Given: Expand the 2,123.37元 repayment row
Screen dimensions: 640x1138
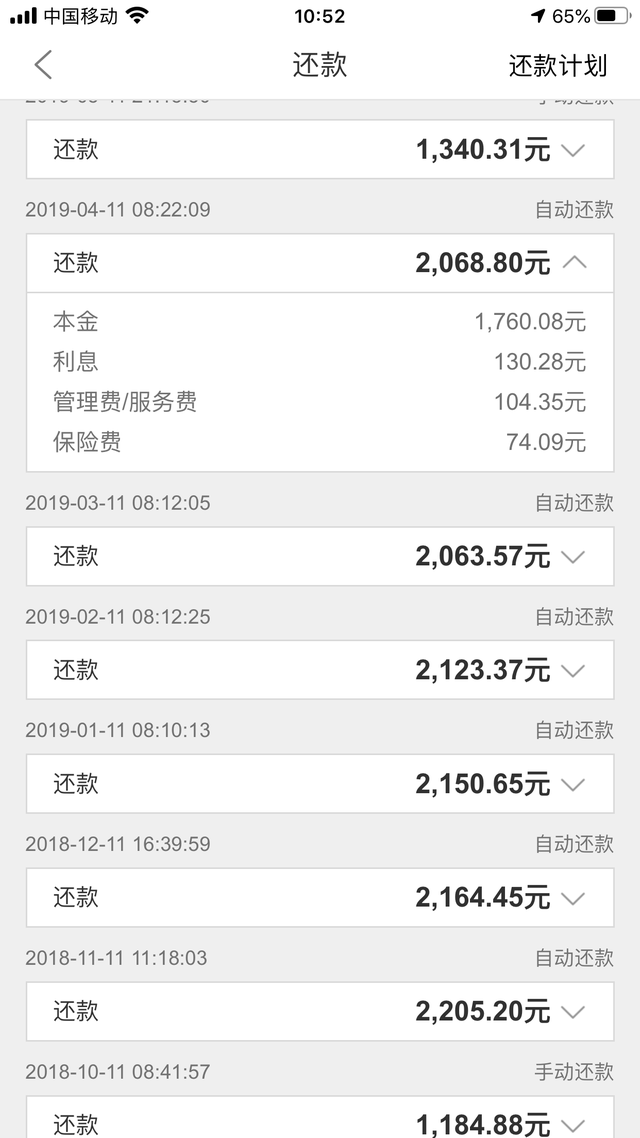Looking at the screenshot, I should (x=572, y=670).
